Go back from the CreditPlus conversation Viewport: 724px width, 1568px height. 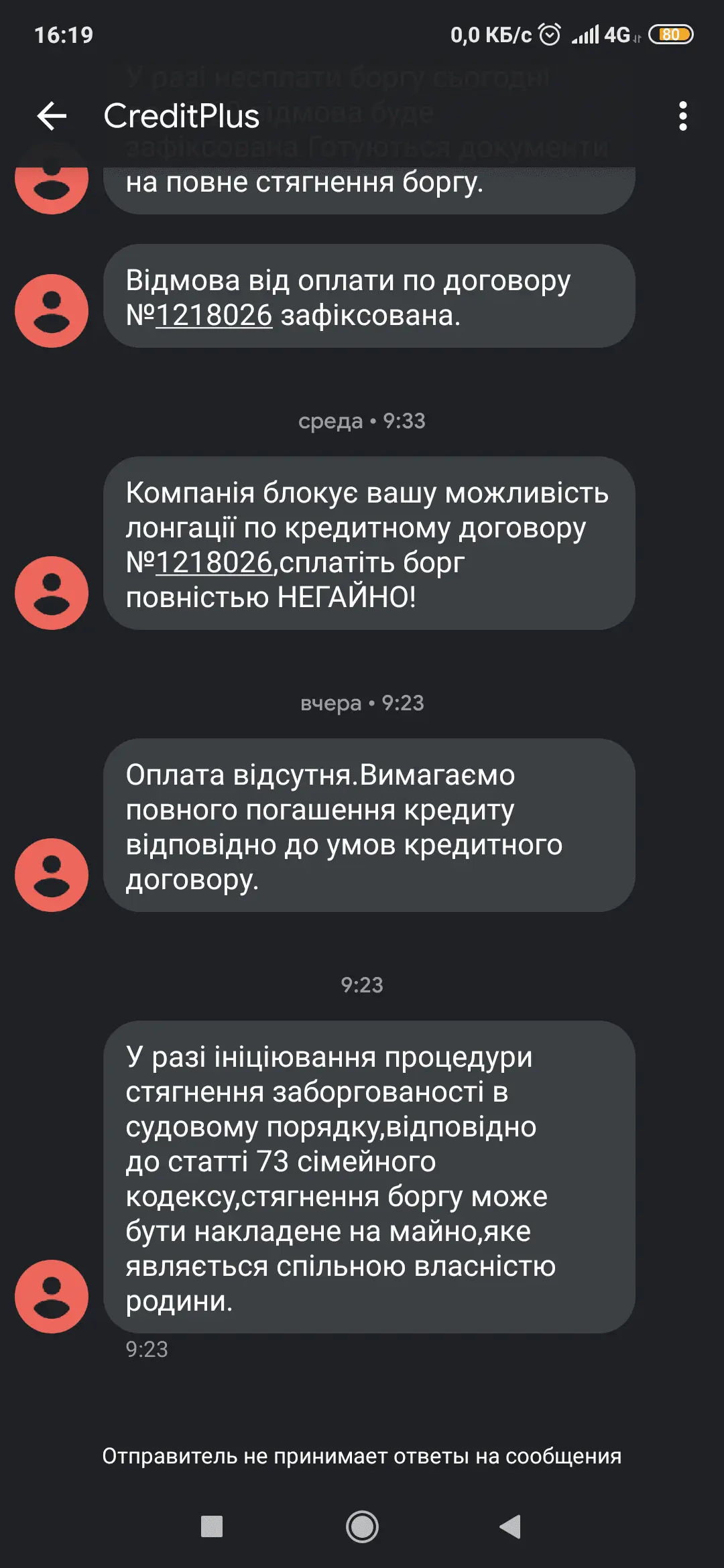[52, 116]
